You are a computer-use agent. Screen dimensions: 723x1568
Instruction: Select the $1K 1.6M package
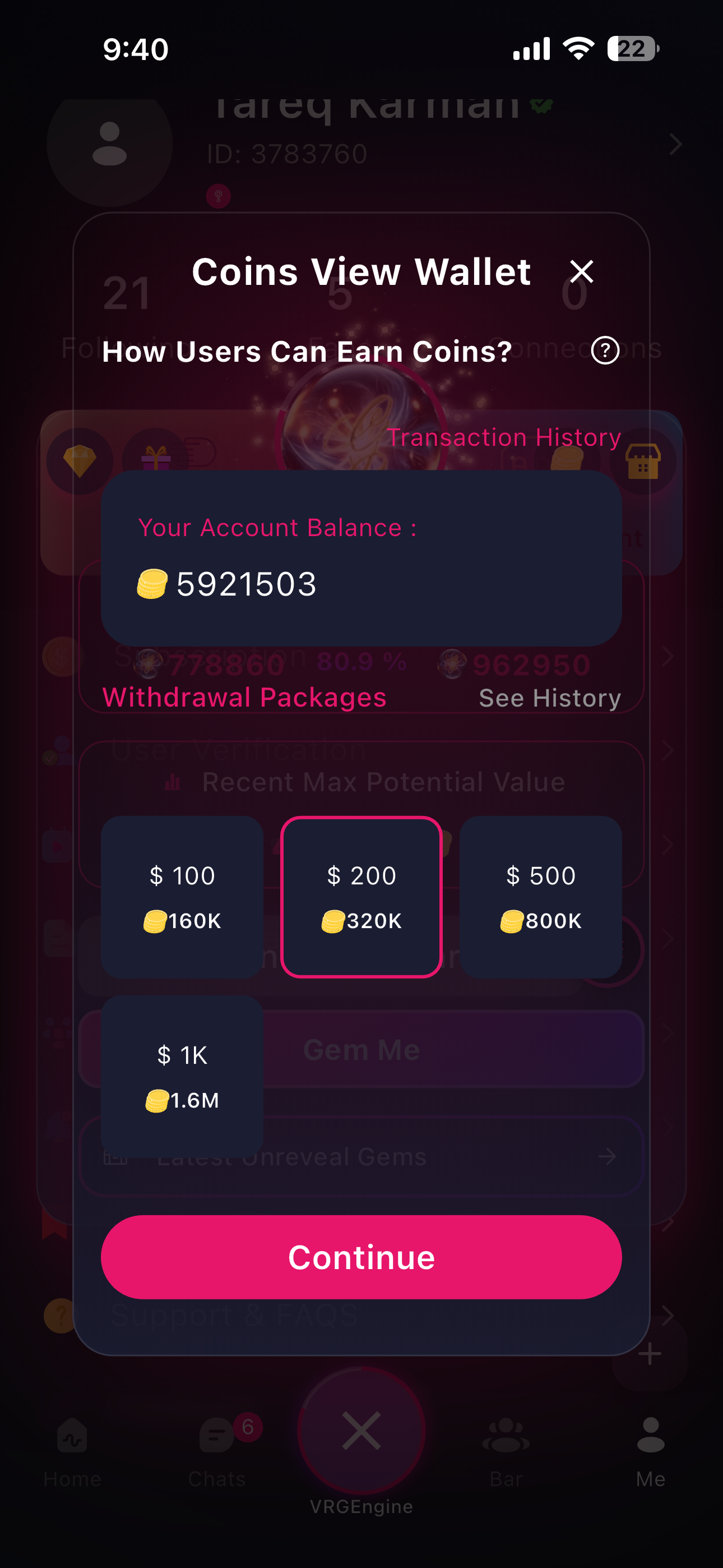tap(182, 1076)
